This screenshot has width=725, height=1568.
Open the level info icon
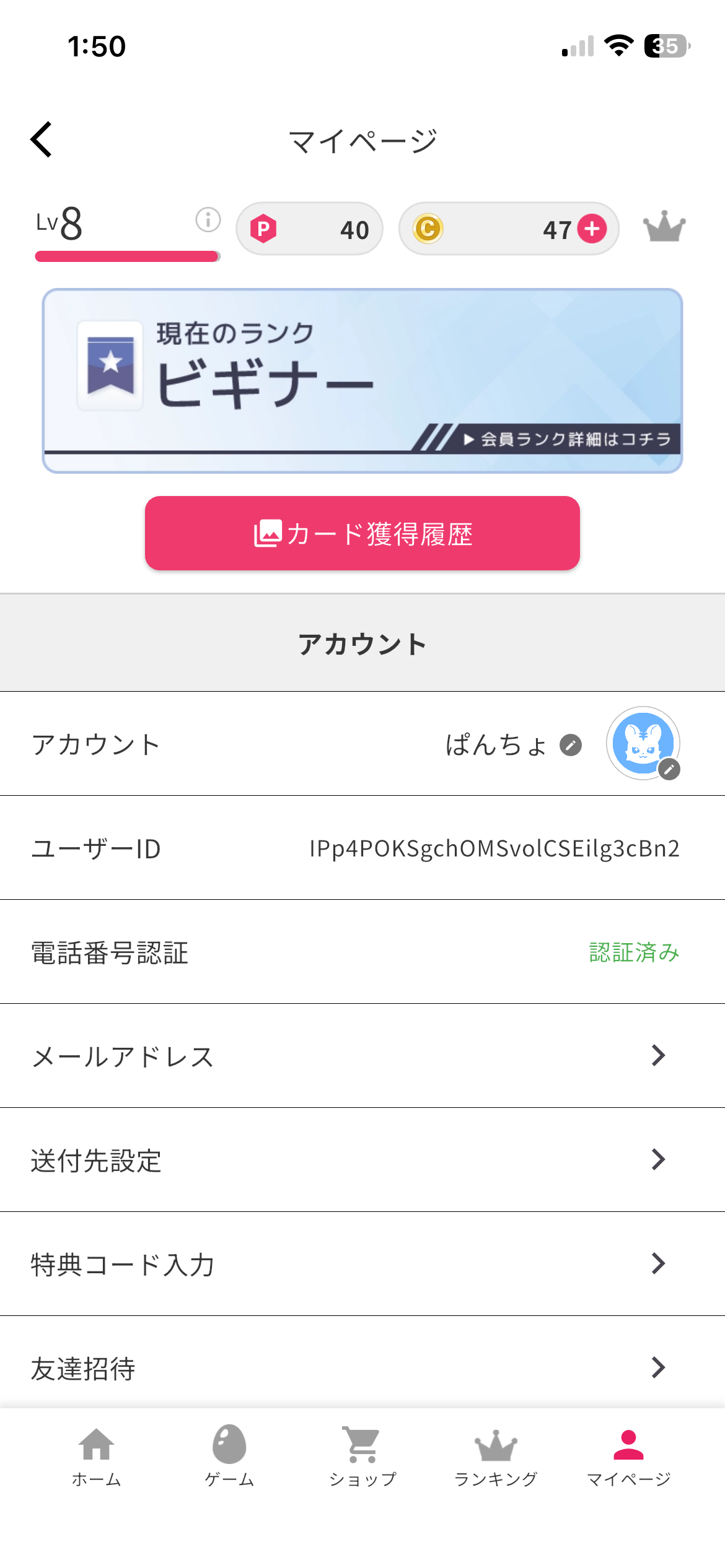tap(208, 220)
